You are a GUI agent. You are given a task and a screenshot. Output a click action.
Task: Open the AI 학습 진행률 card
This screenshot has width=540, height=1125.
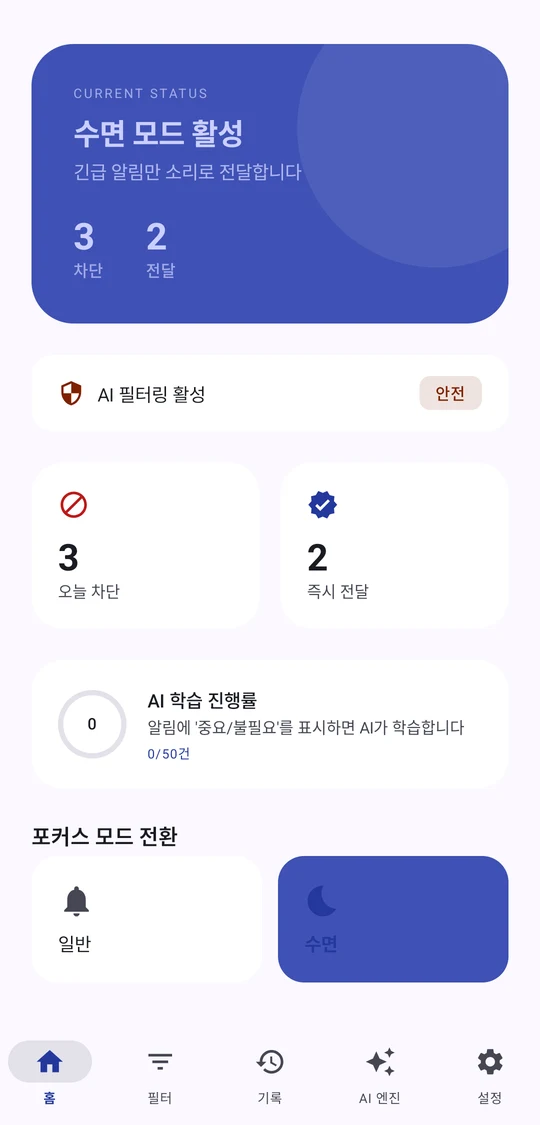click(270, 724)
